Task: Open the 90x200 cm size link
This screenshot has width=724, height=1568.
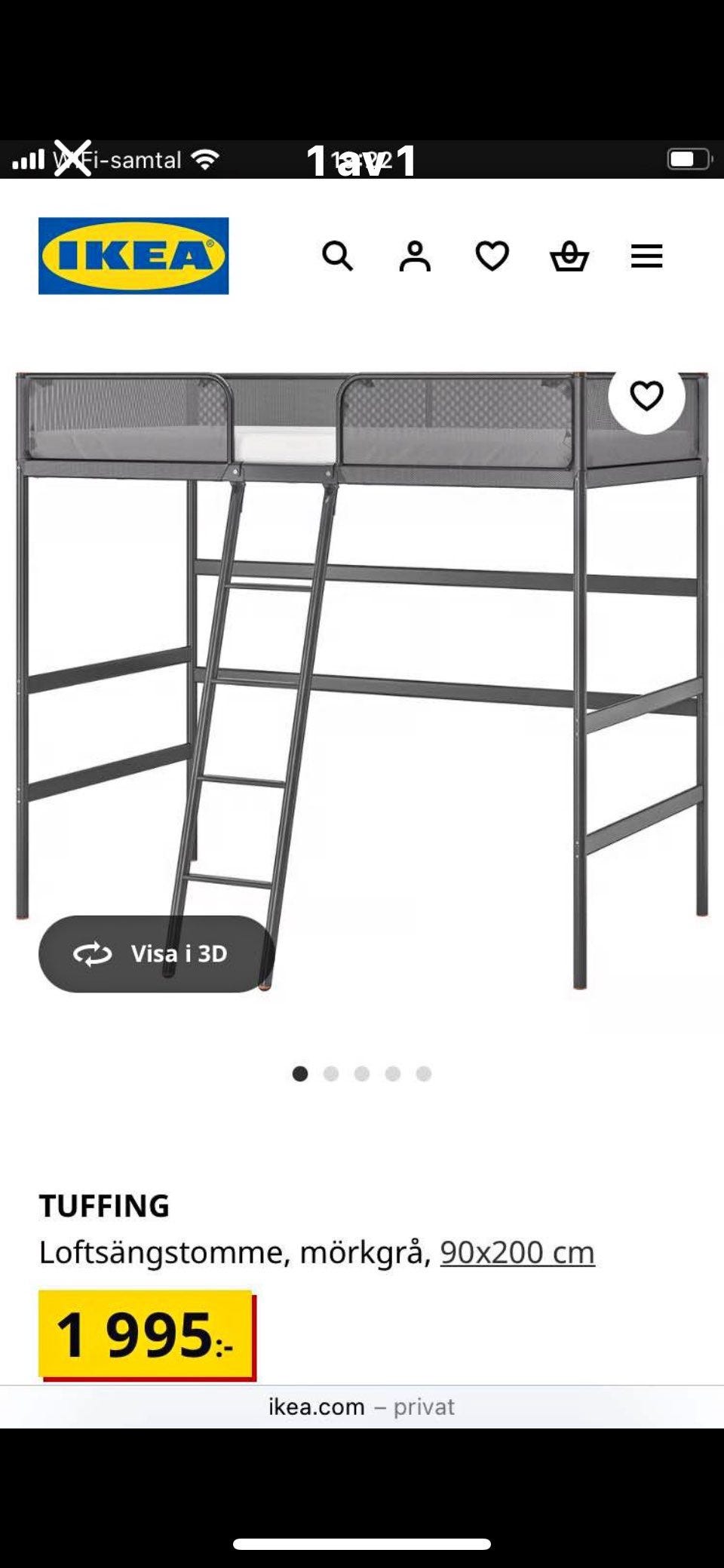Action: [517, 1253]
